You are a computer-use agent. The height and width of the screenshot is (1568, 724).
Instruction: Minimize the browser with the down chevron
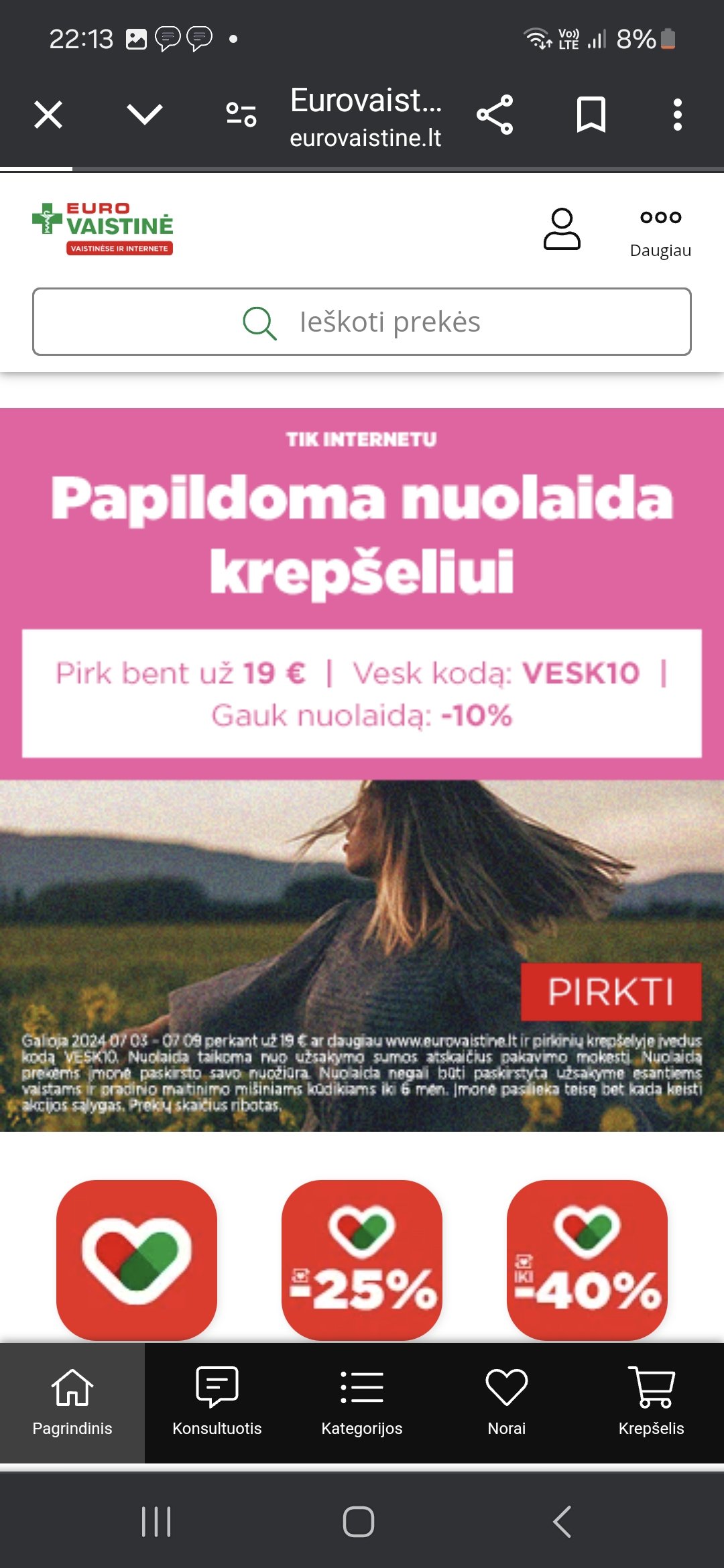pos(145,115)
